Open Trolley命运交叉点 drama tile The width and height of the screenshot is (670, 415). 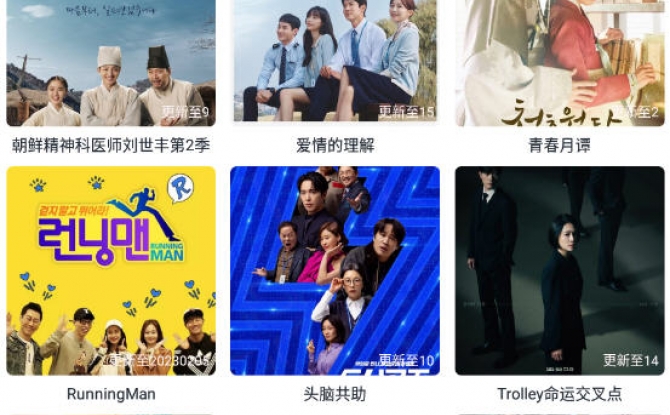559,271
